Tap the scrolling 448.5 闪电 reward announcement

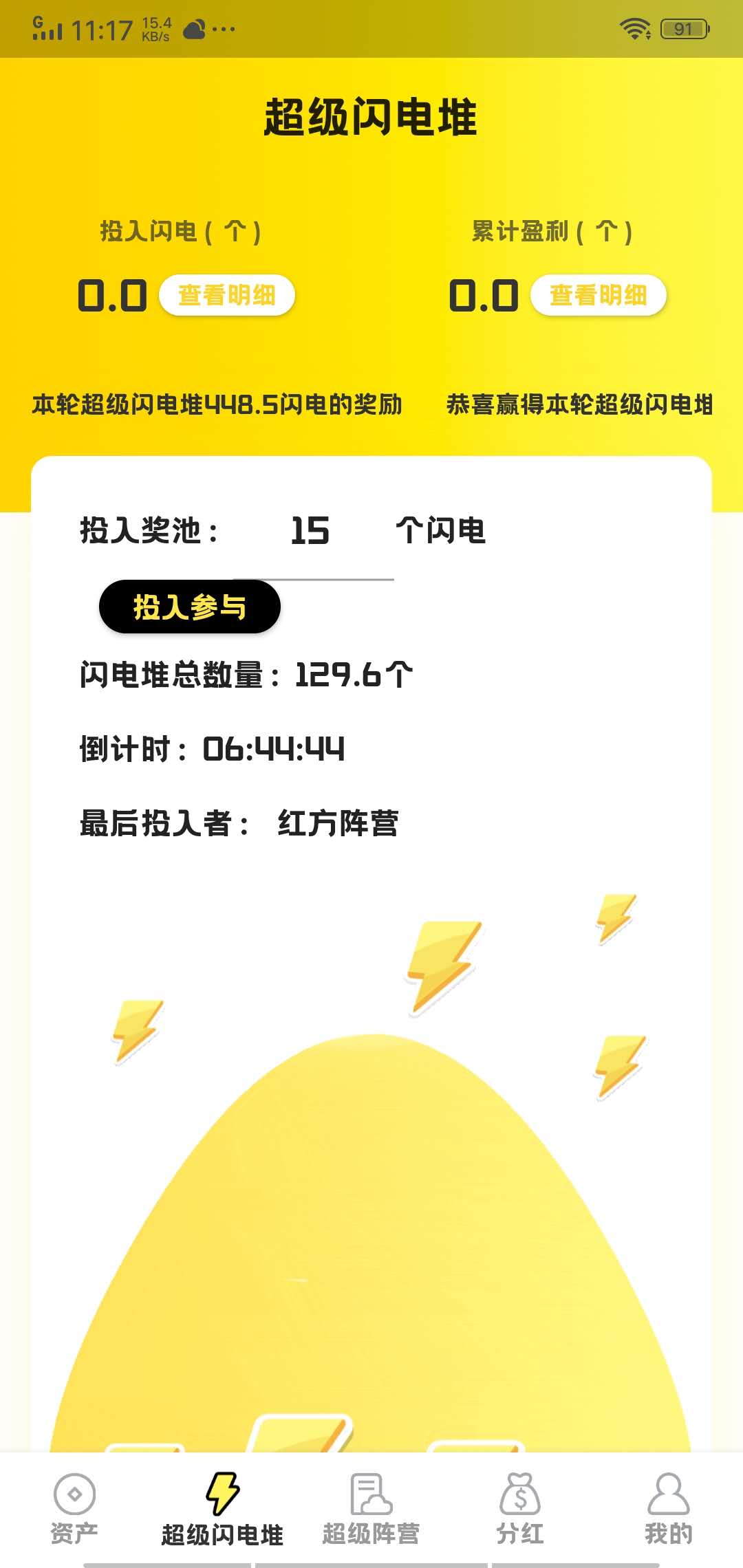pyautogui.click(x=218, y=406)
